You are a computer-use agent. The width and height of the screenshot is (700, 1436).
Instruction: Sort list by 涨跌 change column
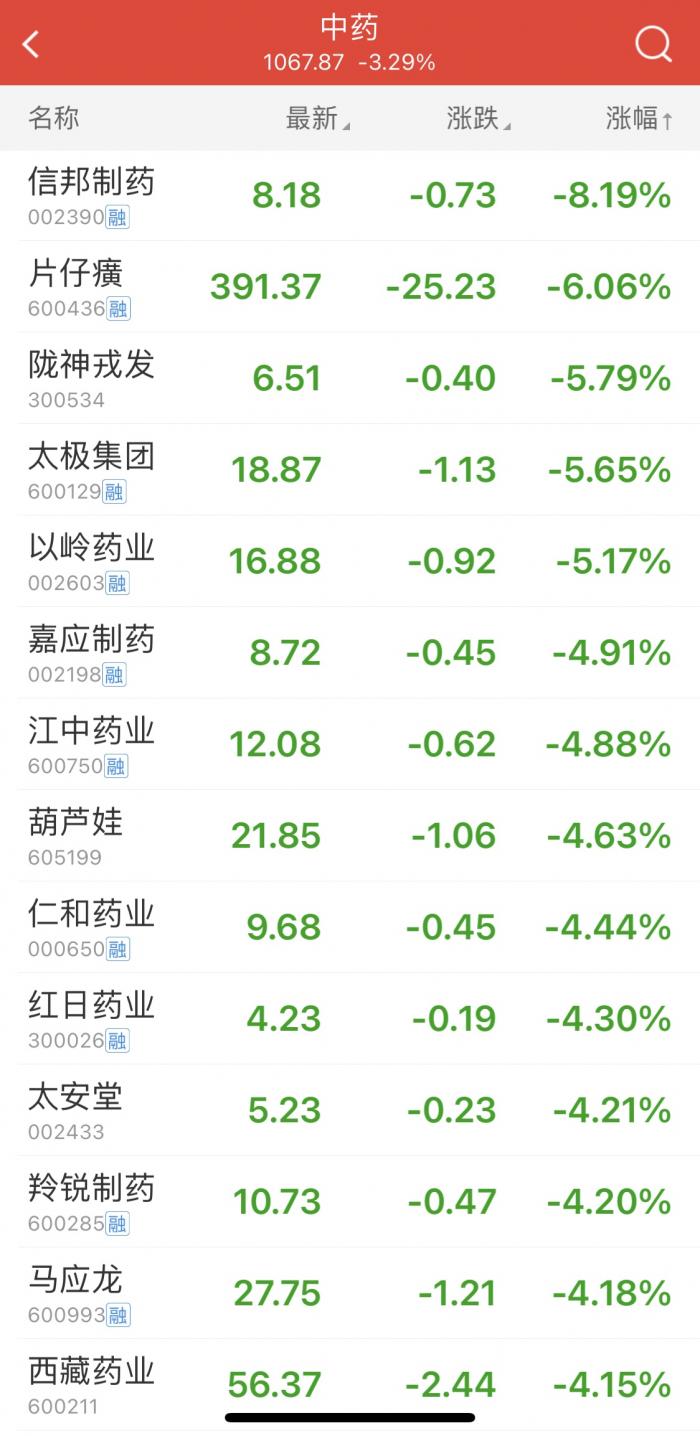478,119
